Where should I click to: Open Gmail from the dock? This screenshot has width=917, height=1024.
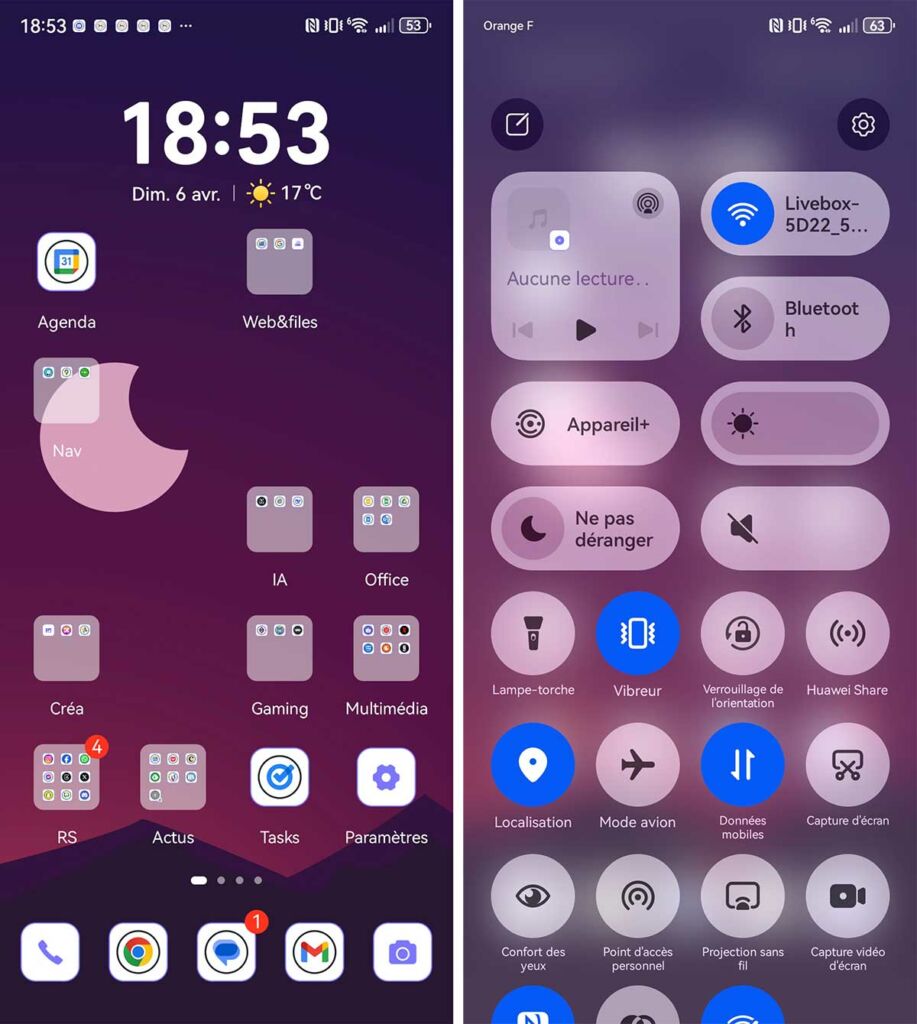click(314, 951)
